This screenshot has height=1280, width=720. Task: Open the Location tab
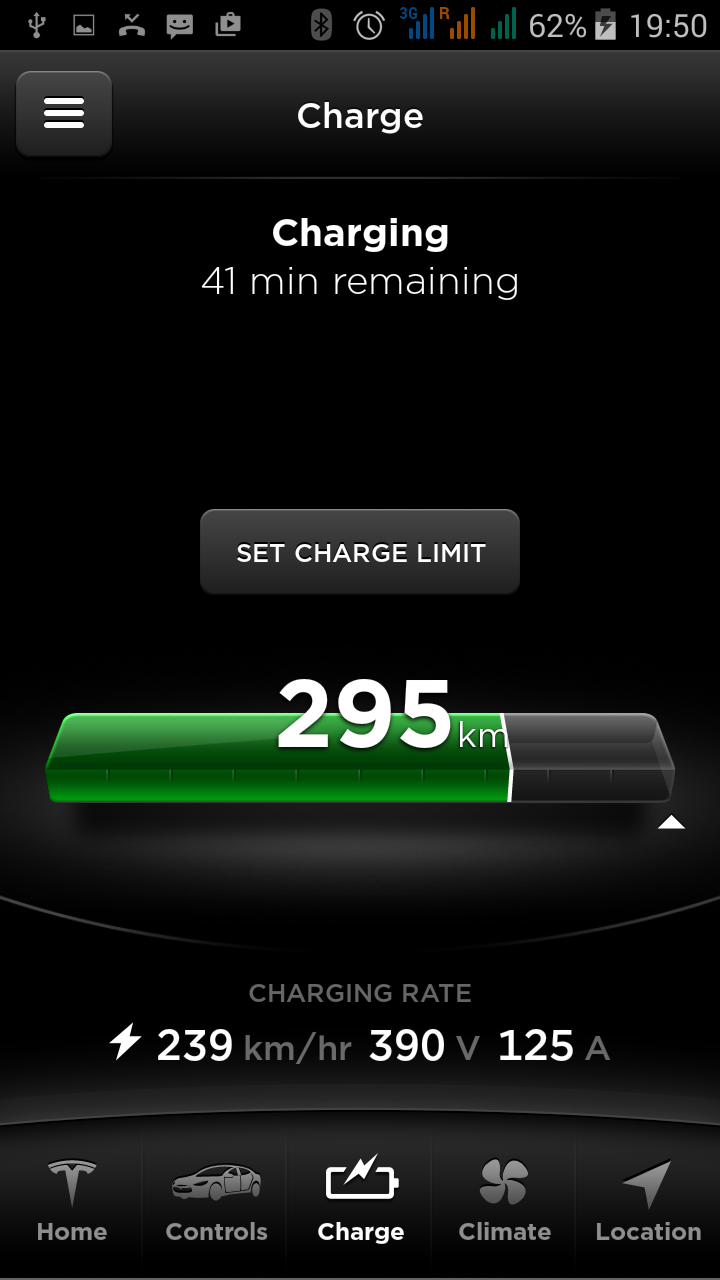click(648, 1200)
